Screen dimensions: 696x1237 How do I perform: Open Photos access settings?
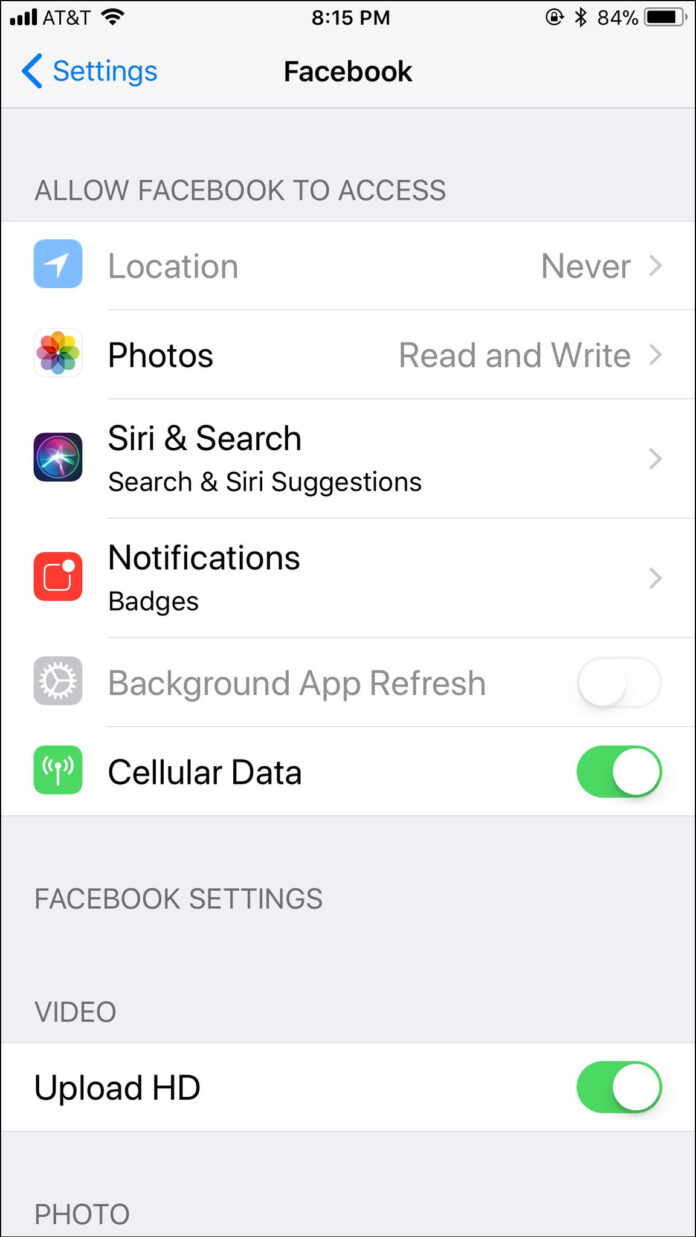pos(348,355)
